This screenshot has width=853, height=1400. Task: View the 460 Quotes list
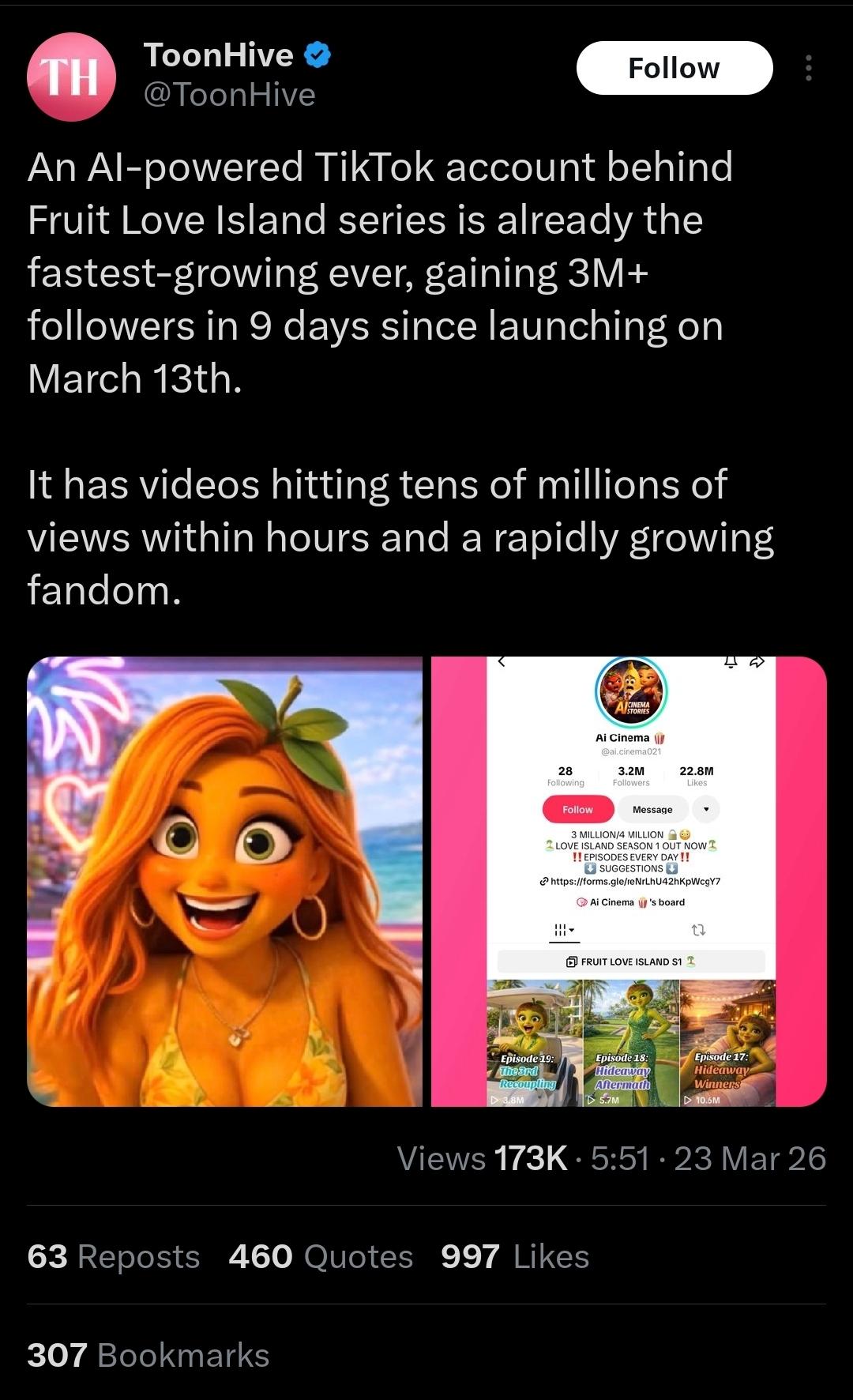pyautogui.click(x=321, y=1256)
